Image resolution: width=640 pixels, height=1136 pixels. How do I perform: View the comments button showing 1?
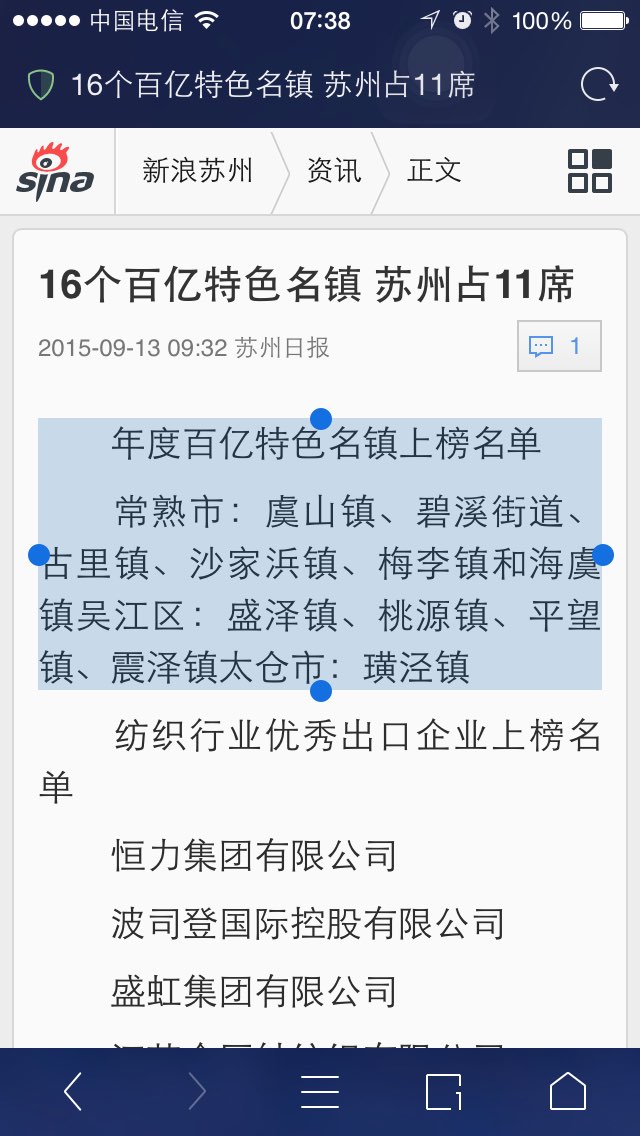[x=559, y=346]
